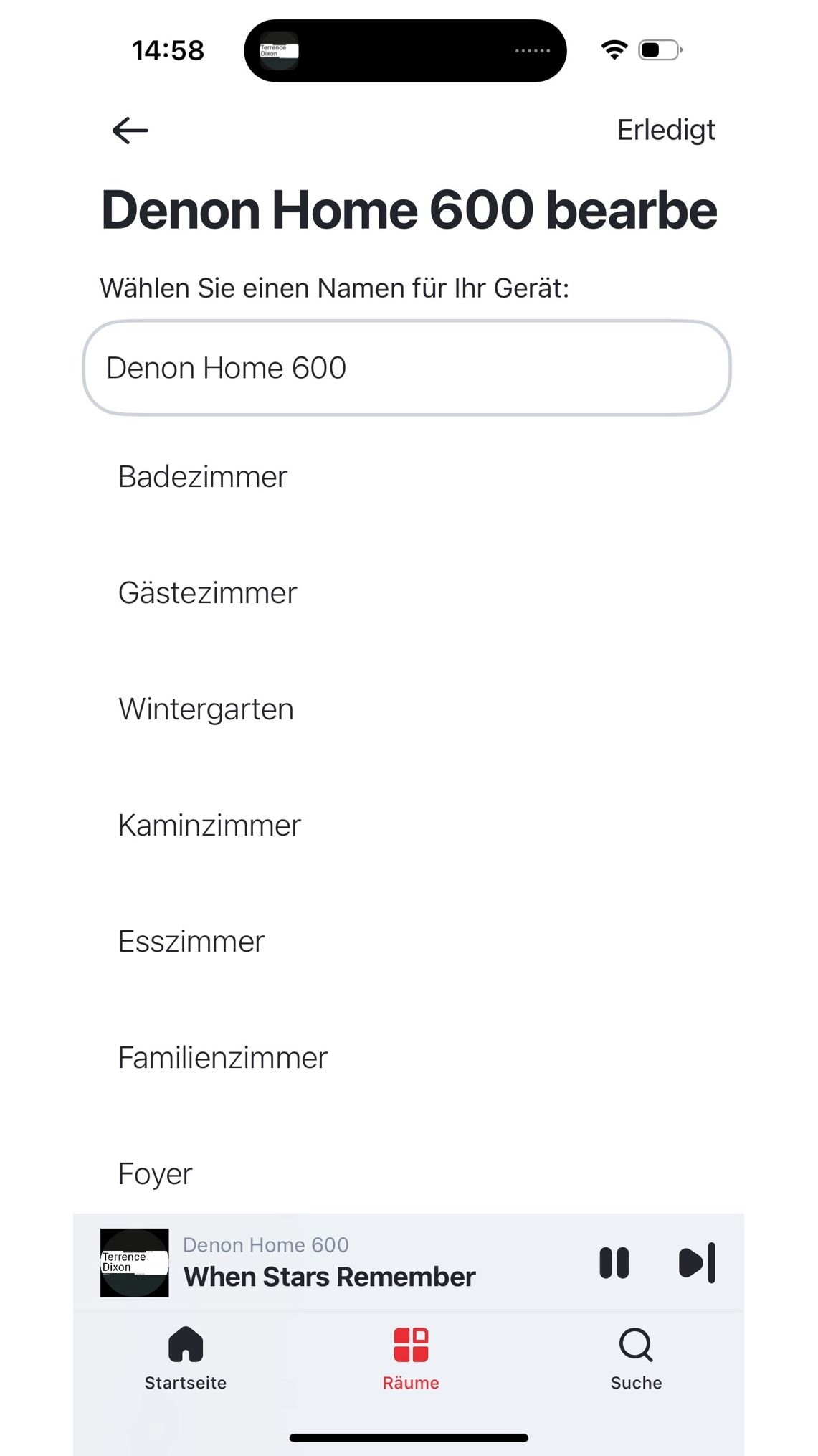This screenshot has height=1456, width=818.
Task: Tap the Wi-Fi status icon
Action: tap(615, 49)
